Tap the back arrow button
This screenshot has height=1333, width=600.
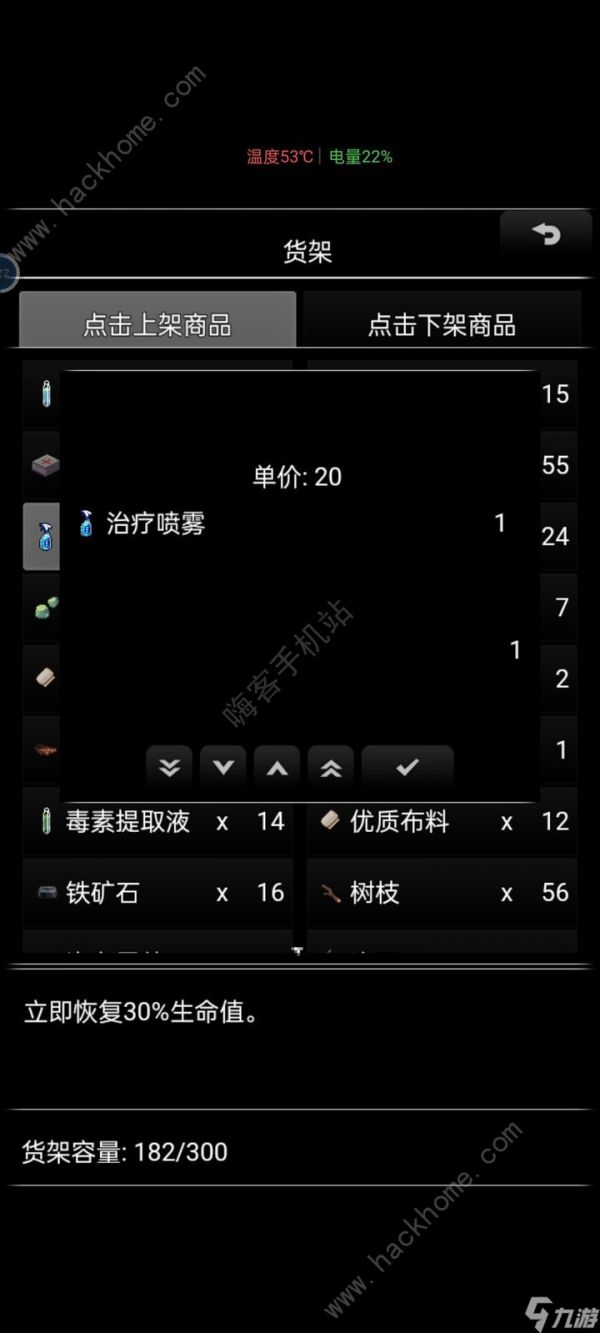pyautogui.click(x=545, y=235)
